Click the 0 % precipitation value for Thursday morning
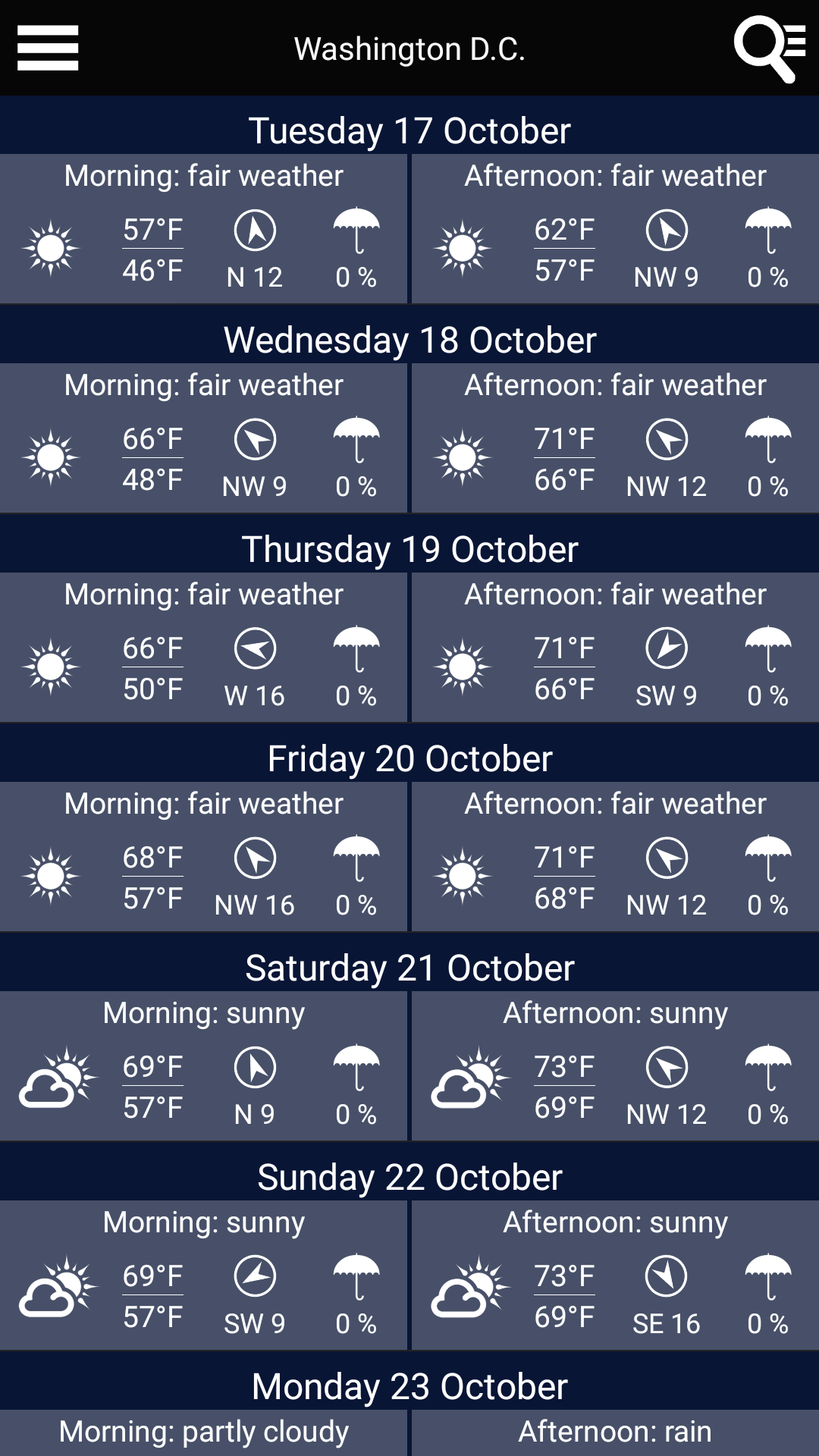The height and width of the screenshot is (1456, 819). point(357,694)
